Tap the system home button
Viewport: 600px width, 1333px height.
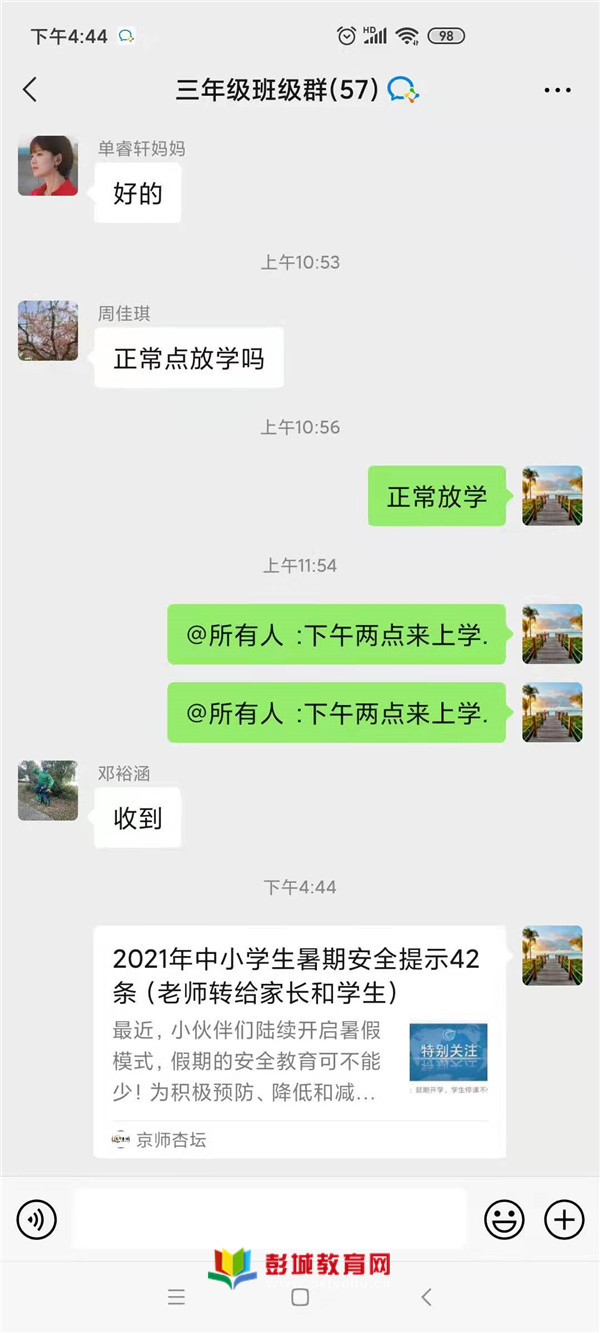click(300, 1297)
